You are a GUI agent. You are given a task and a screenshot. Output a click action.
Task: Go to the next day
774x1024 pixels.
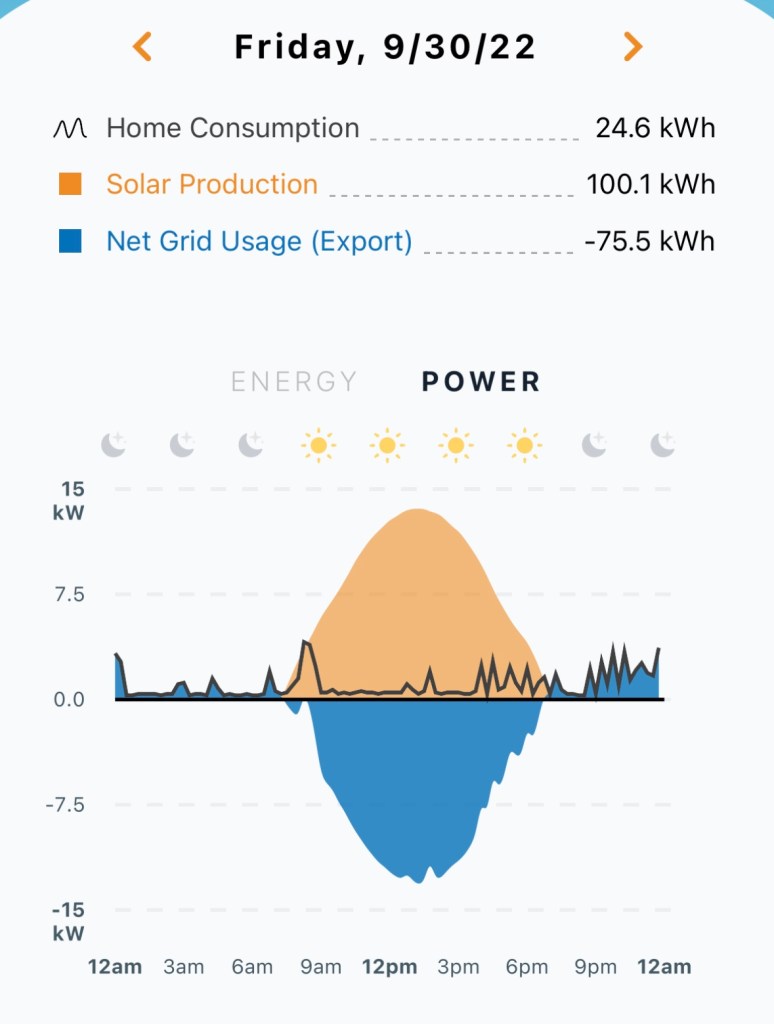(632, 46)
